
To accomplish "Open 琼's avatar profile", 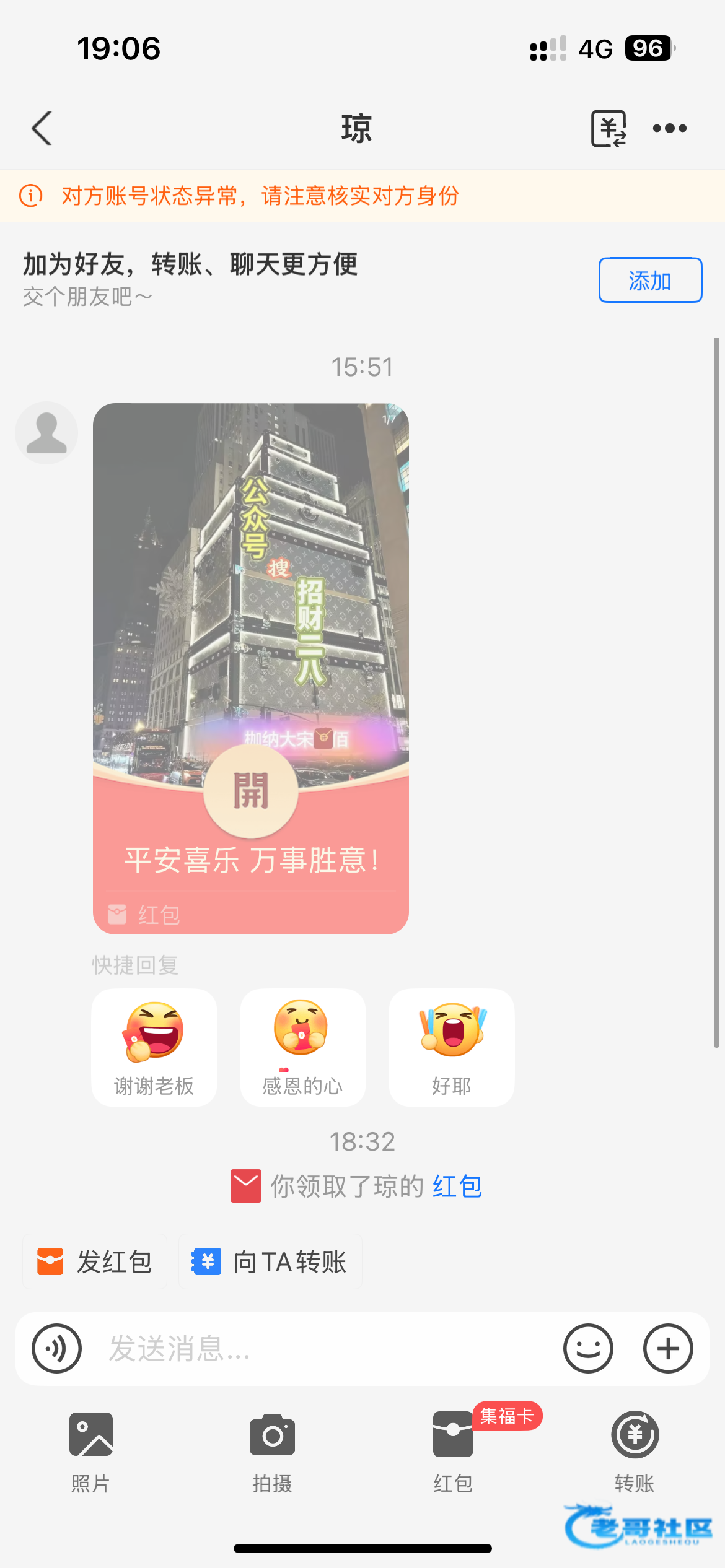I will pyautogui.click(x=46, y=433).
